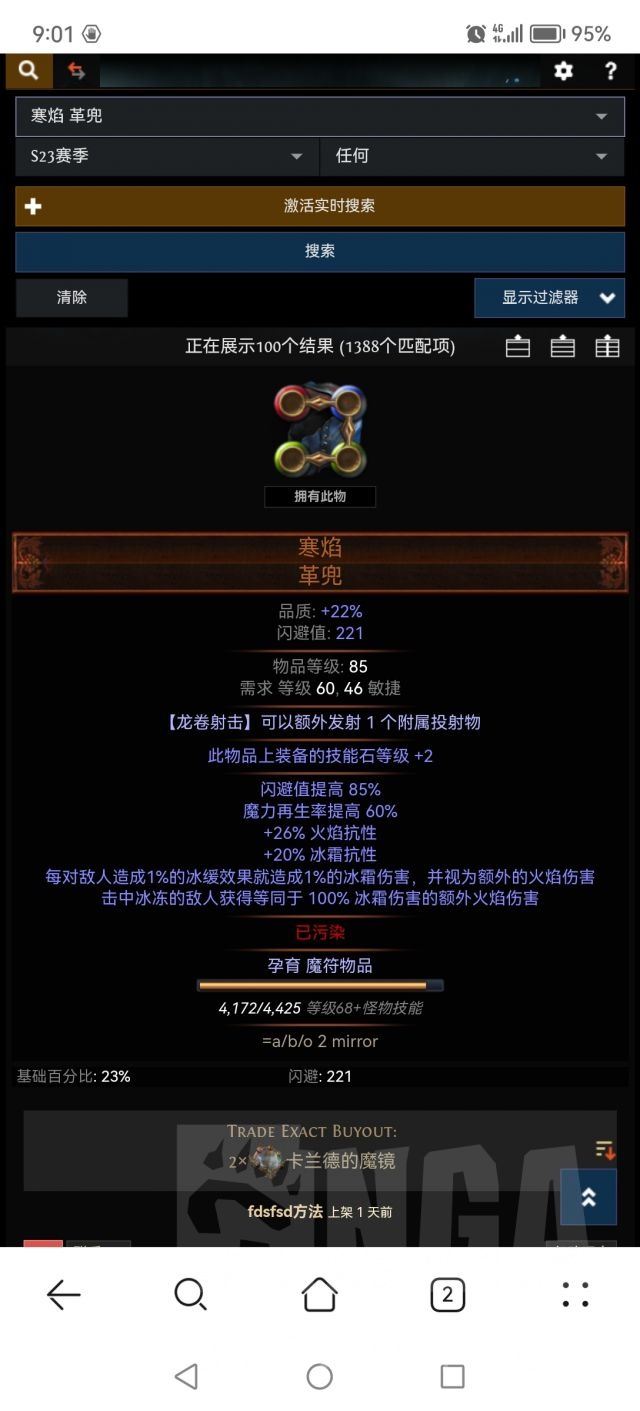Open the S23赛季 league dropdown
640x1411 pixels.
pyautogui.click(x=167, y=156)
